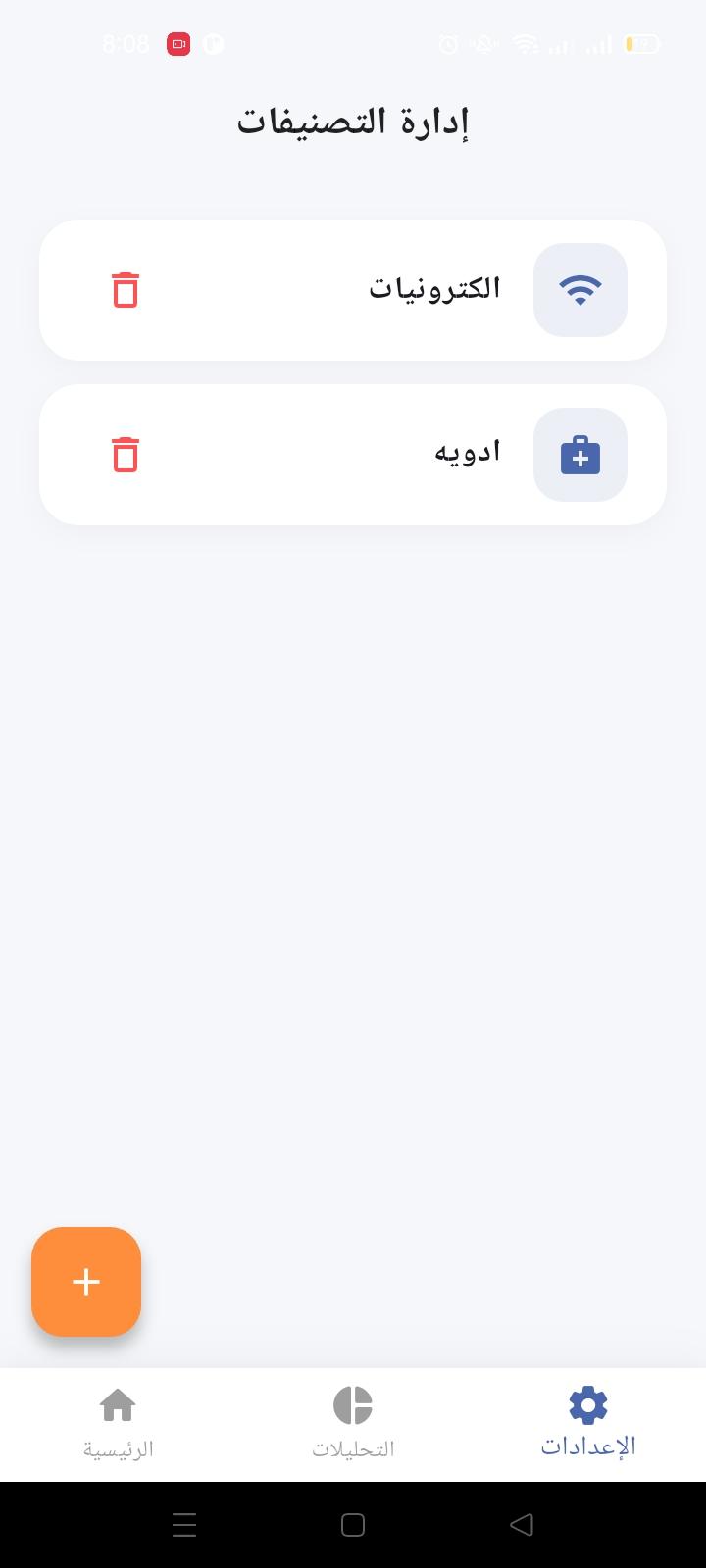This screenshot has height=1568, width=706.
Task: Open recent apps with the menu lines button
Action: (183, 1524)
